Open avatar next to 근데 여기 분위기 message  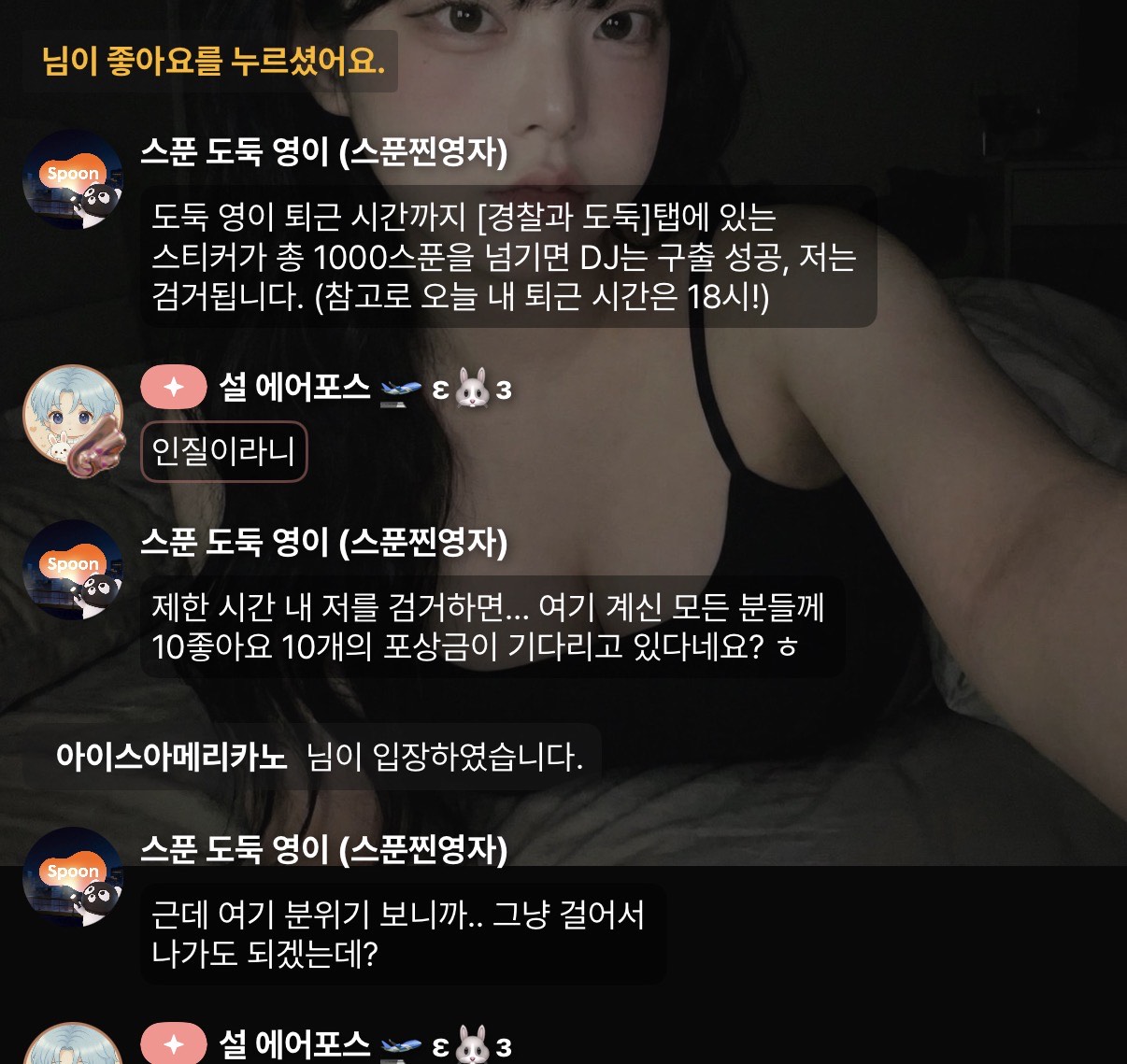(x=73, y=876)
